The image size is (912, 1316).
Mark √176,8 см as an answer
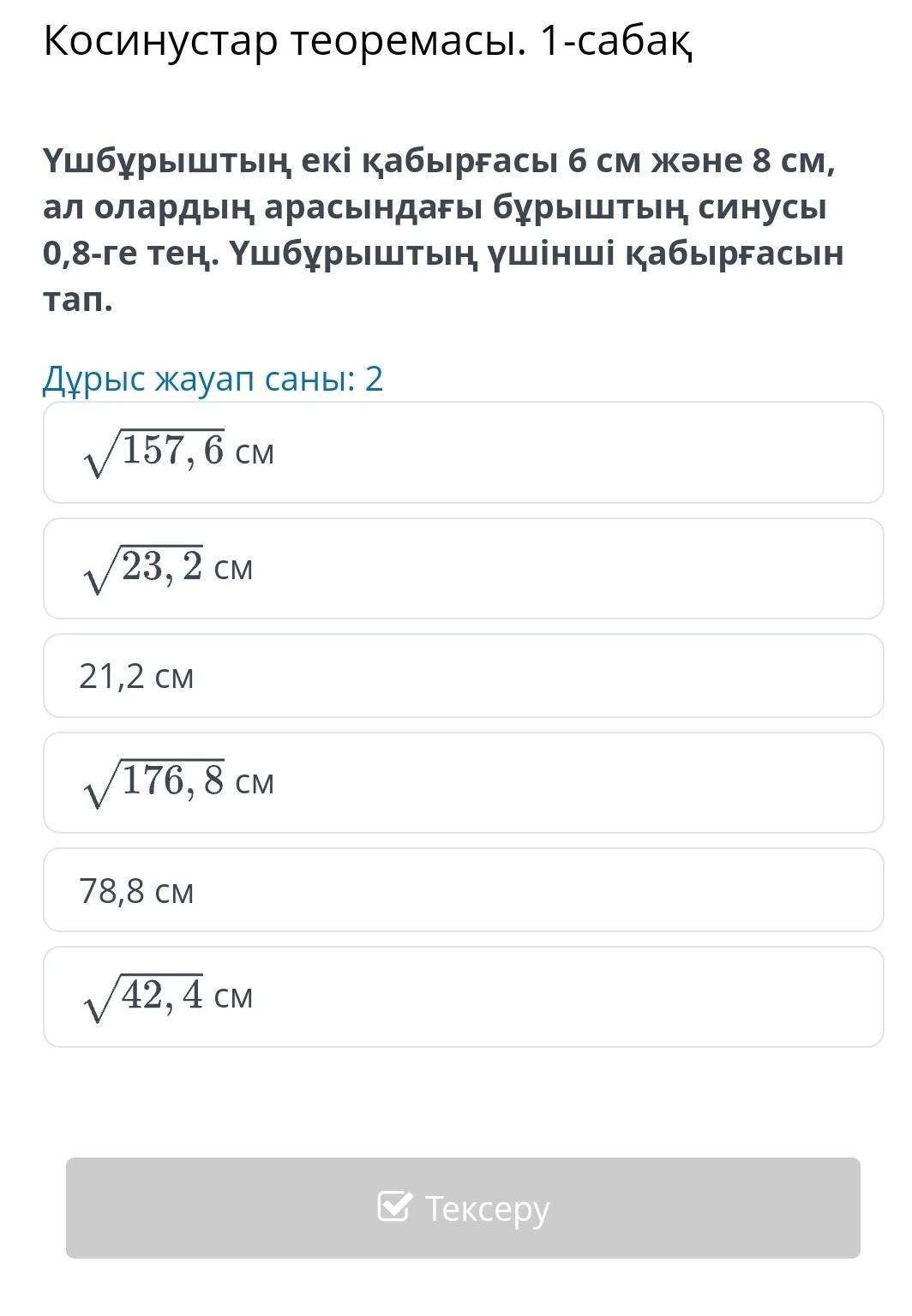click(463, 782)
